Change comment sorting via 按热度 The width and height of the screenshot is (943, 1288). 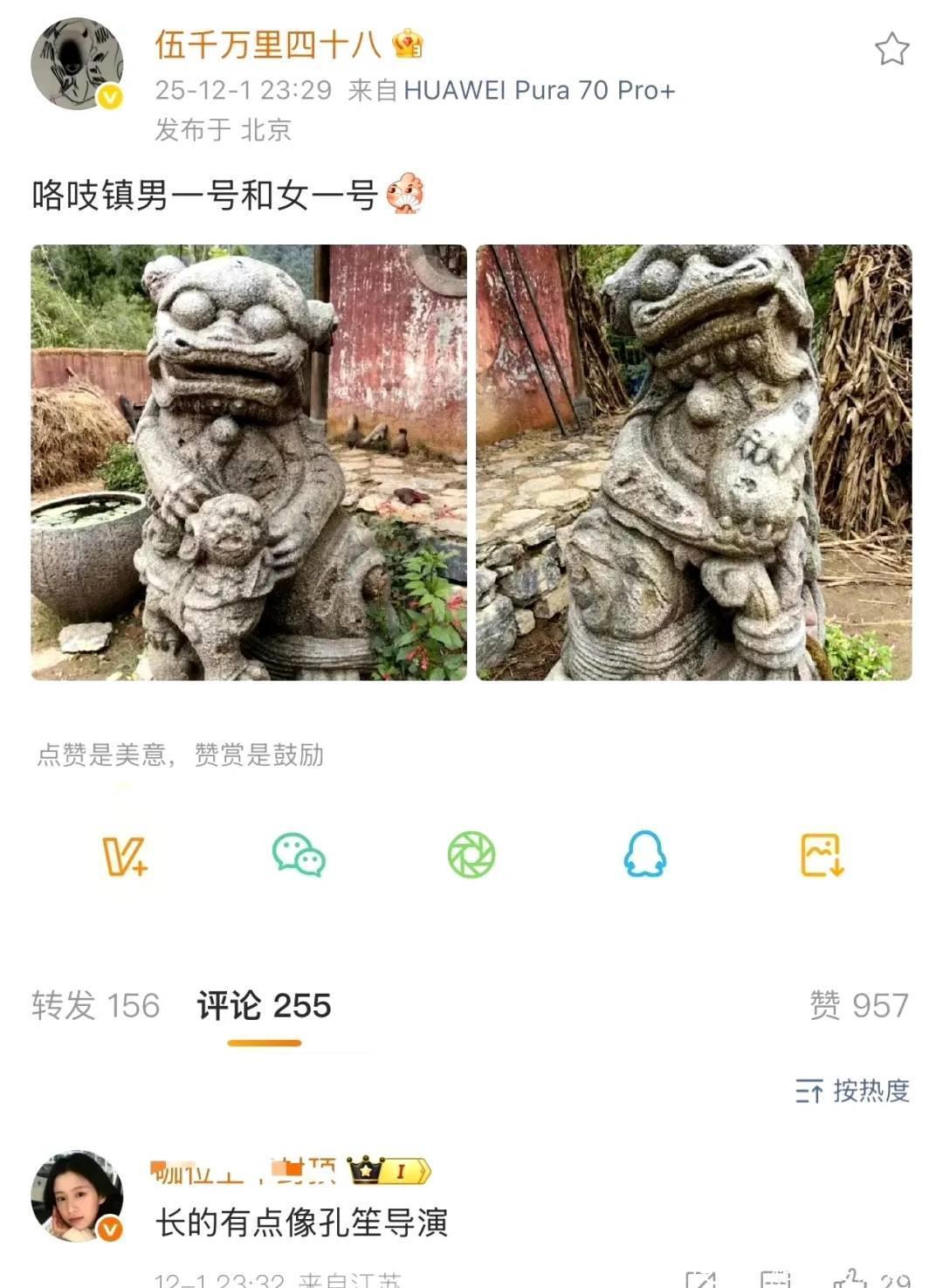click(853, 1091)
